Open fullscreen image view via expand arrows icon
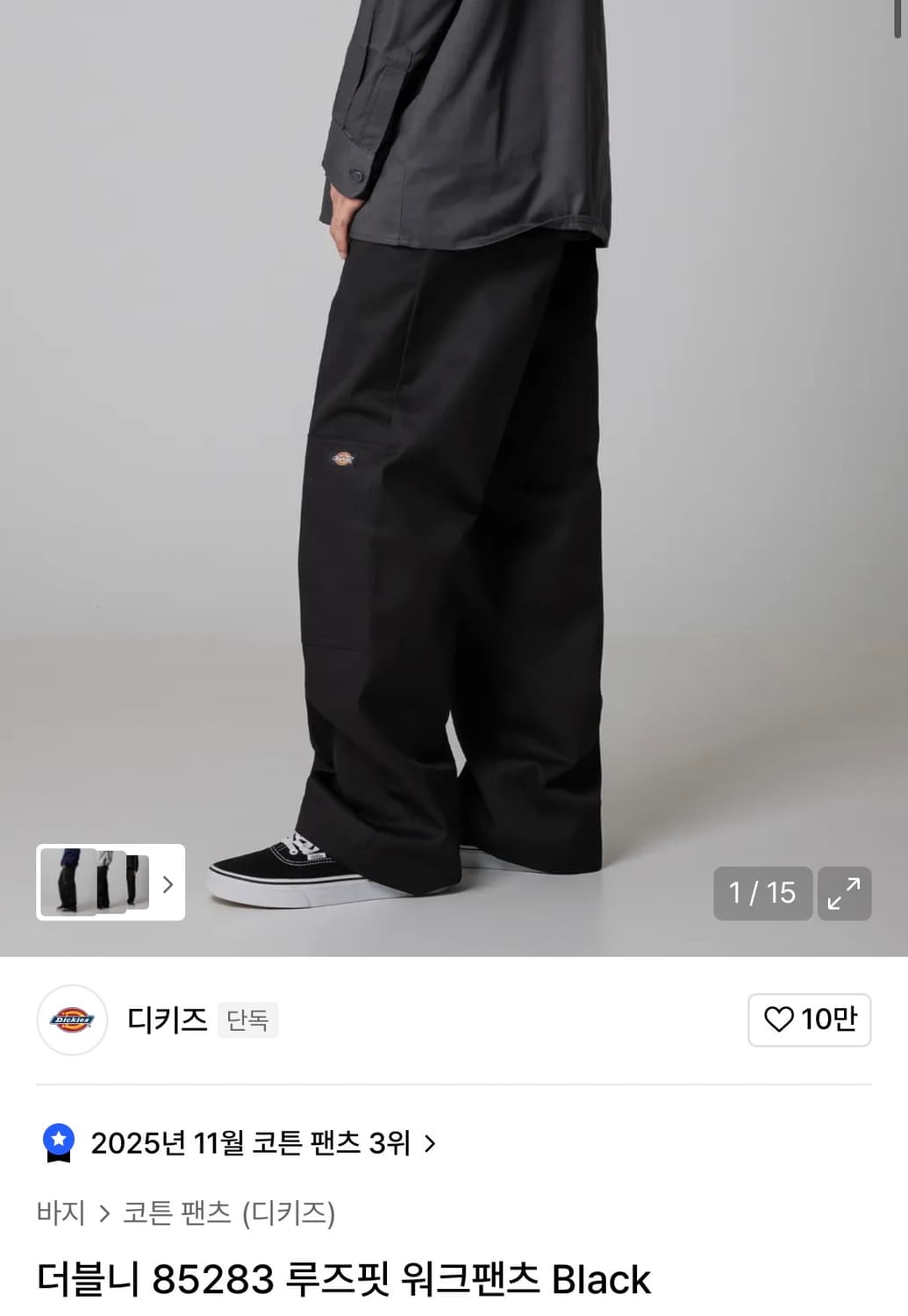 coord(845,893)
